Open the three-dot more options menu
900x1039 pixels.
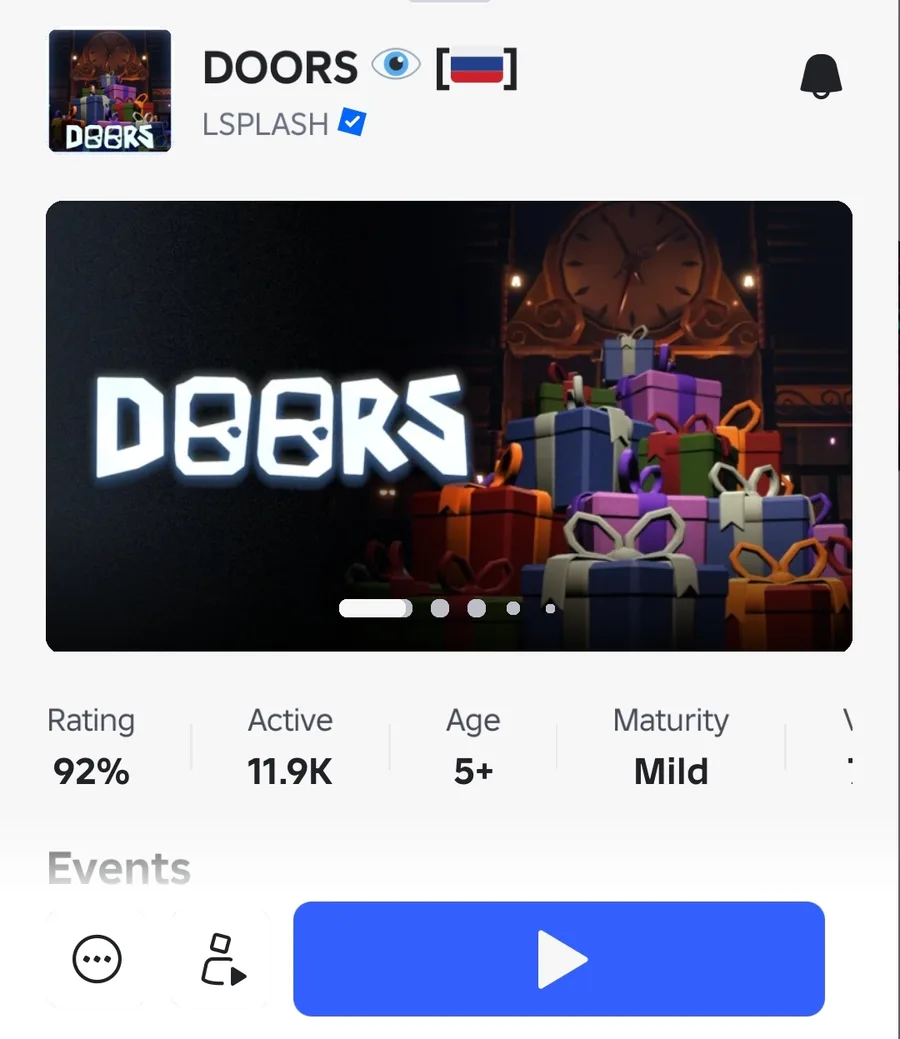click(x=97, y=960)
